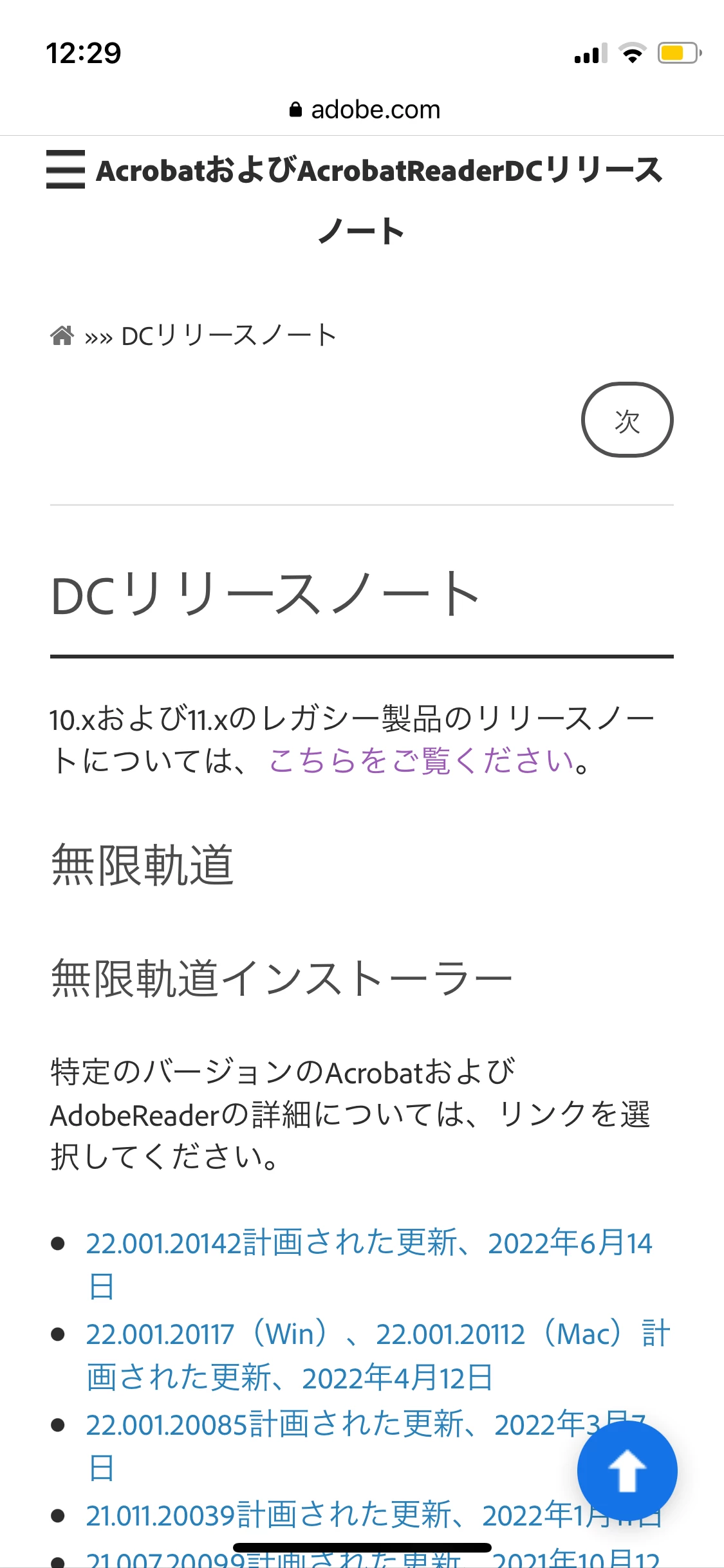
Task: Go to the next page with 次
Action: click(x=627, y=420)
